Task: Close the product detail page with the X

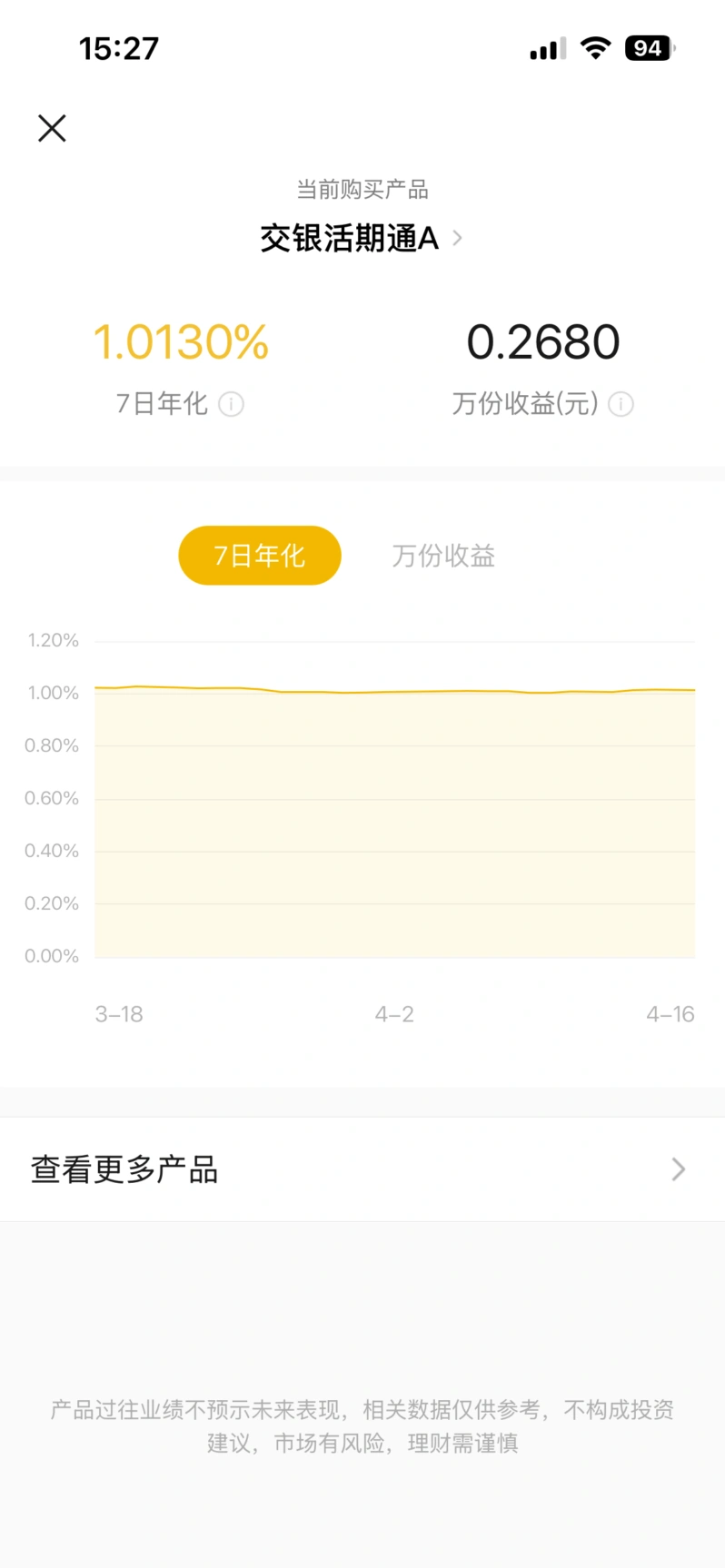Action: pos(52,128)
